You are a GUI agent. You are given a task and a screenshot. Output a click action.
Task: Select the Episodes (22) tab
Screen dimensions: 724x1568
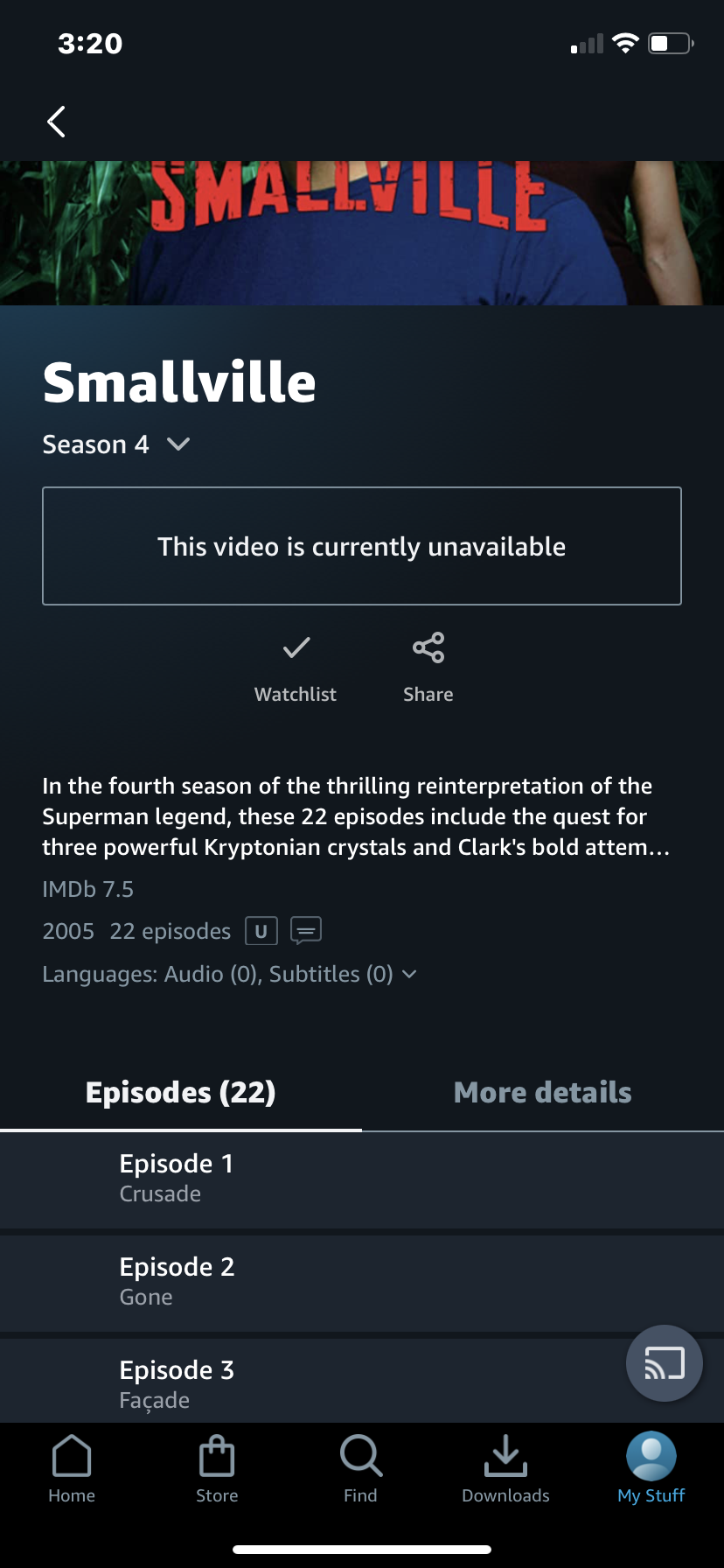pos(181,1093)
